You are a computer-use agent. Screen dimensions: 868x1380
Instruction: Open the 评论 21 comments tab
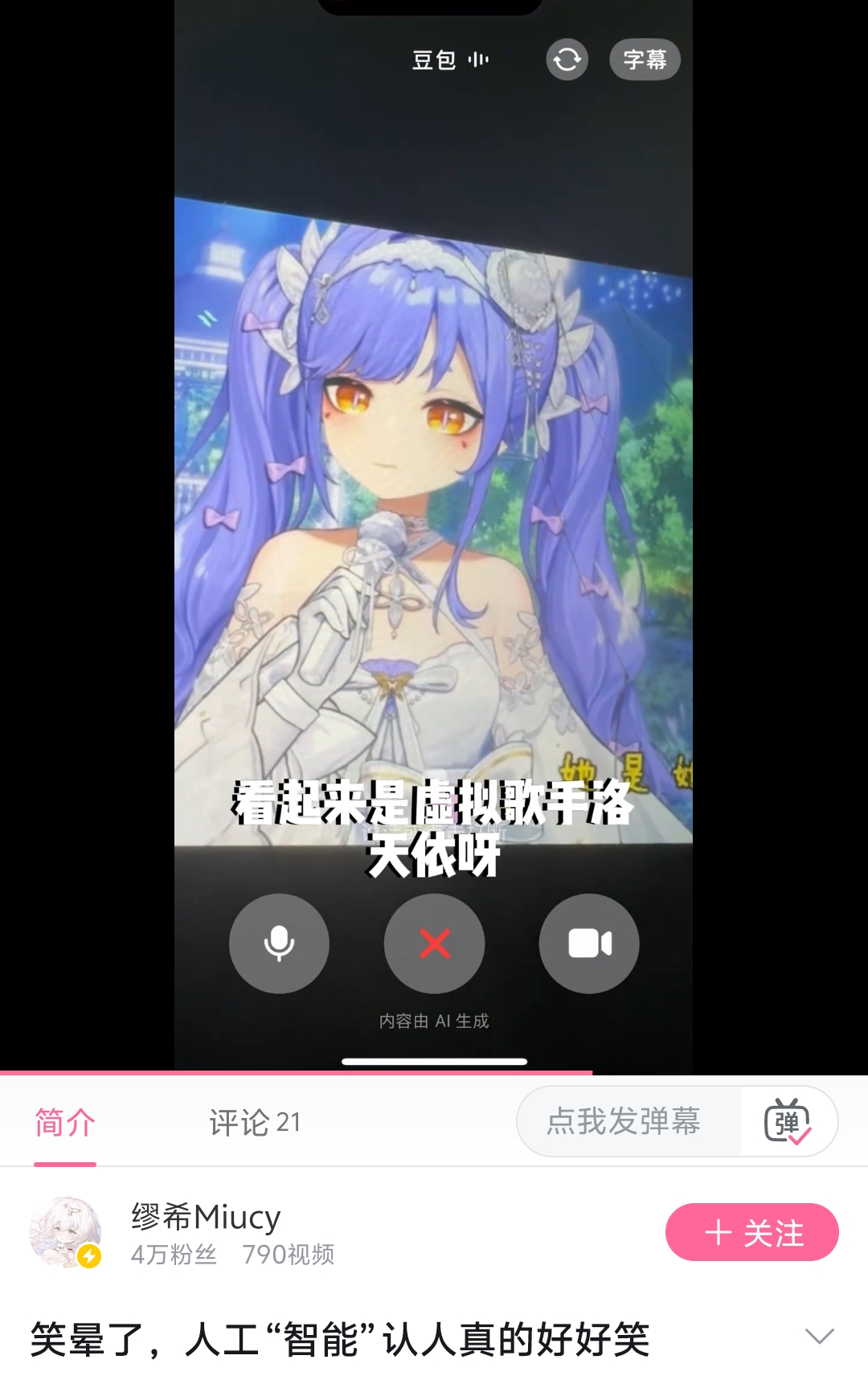(255, 1122)
